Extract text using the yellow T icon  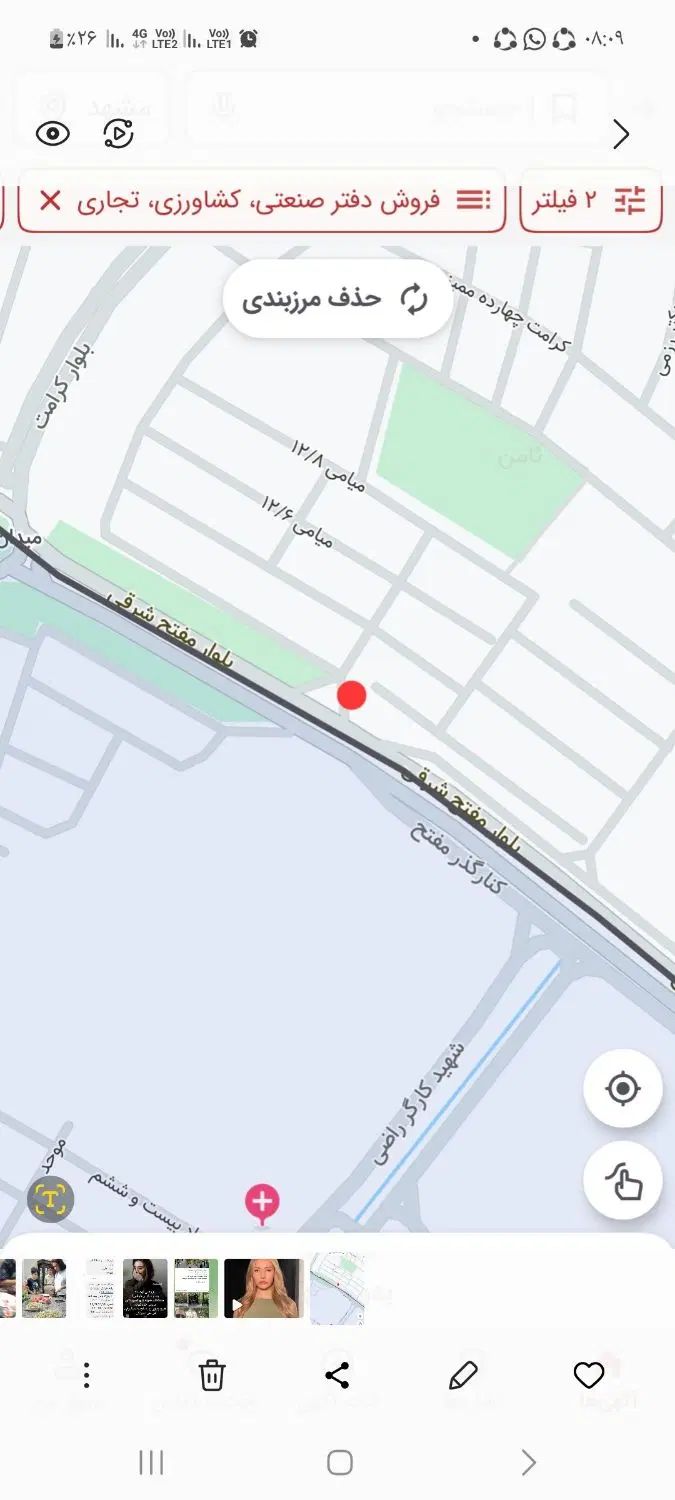[50, 1197]
